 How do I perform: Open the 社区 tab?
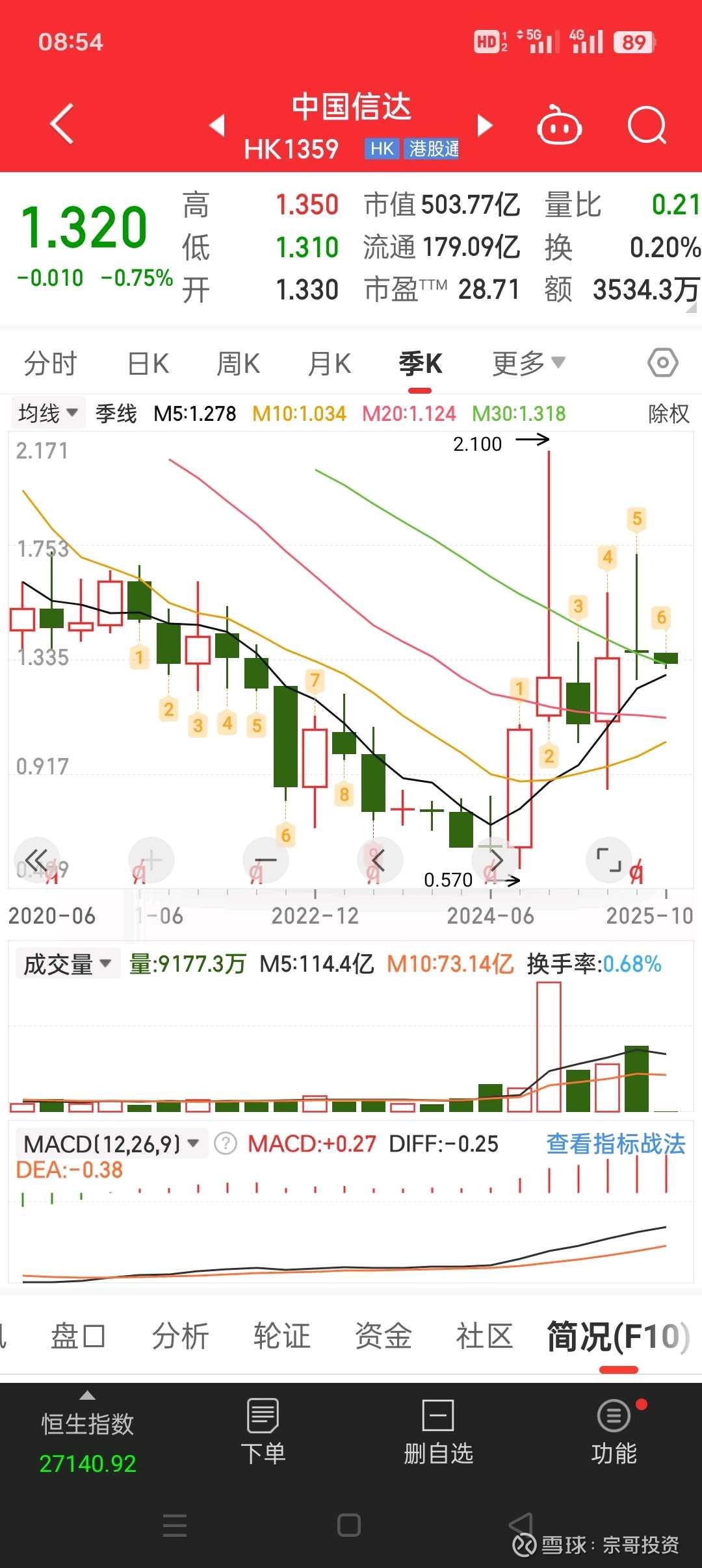484,1337
